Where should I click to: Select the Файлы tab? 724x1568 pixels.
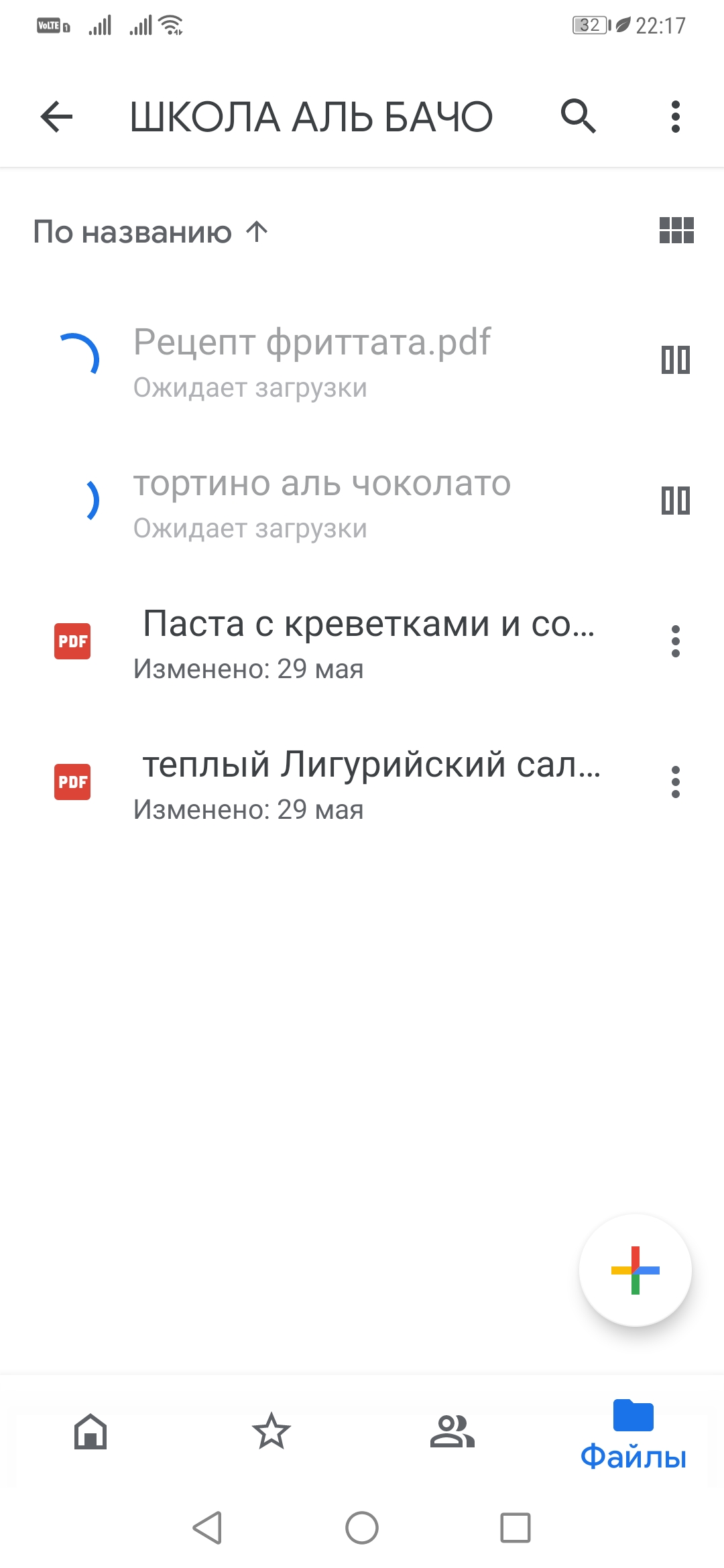click(x=633, y=1434)
